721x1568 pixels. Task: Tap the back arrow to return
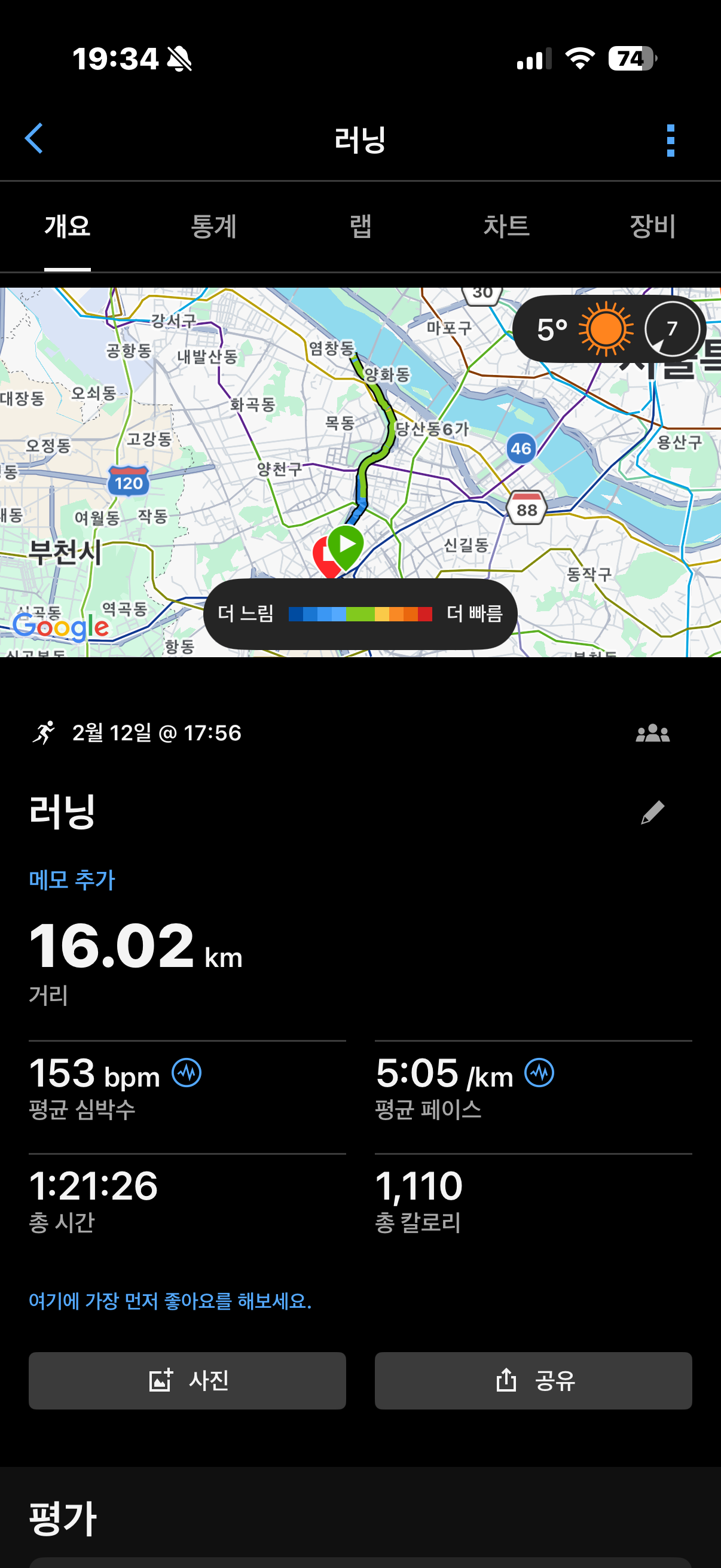pyautogui.click(x=35, y=139)
